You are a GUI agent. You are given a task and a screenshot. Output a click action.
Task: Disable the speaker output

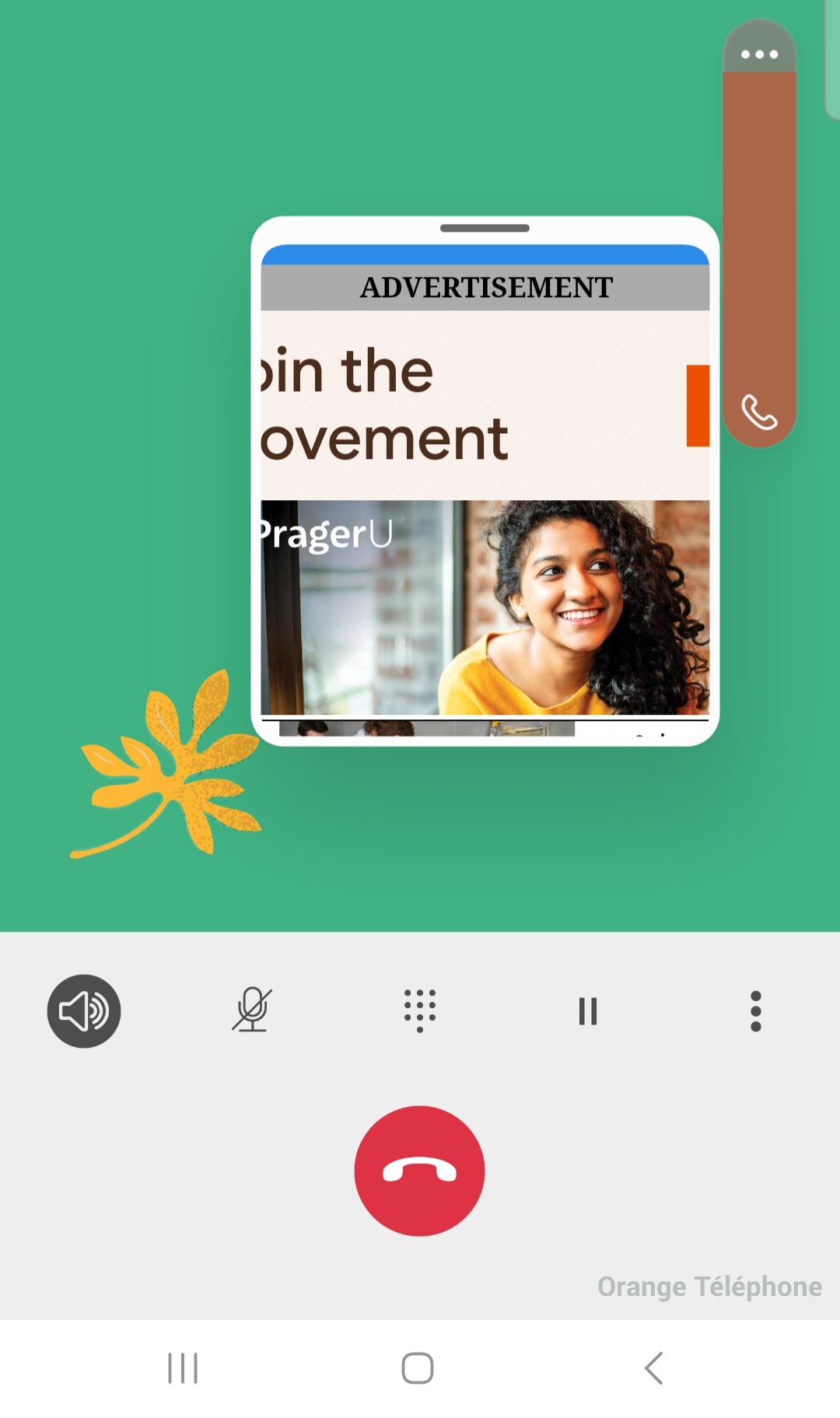84,1011
